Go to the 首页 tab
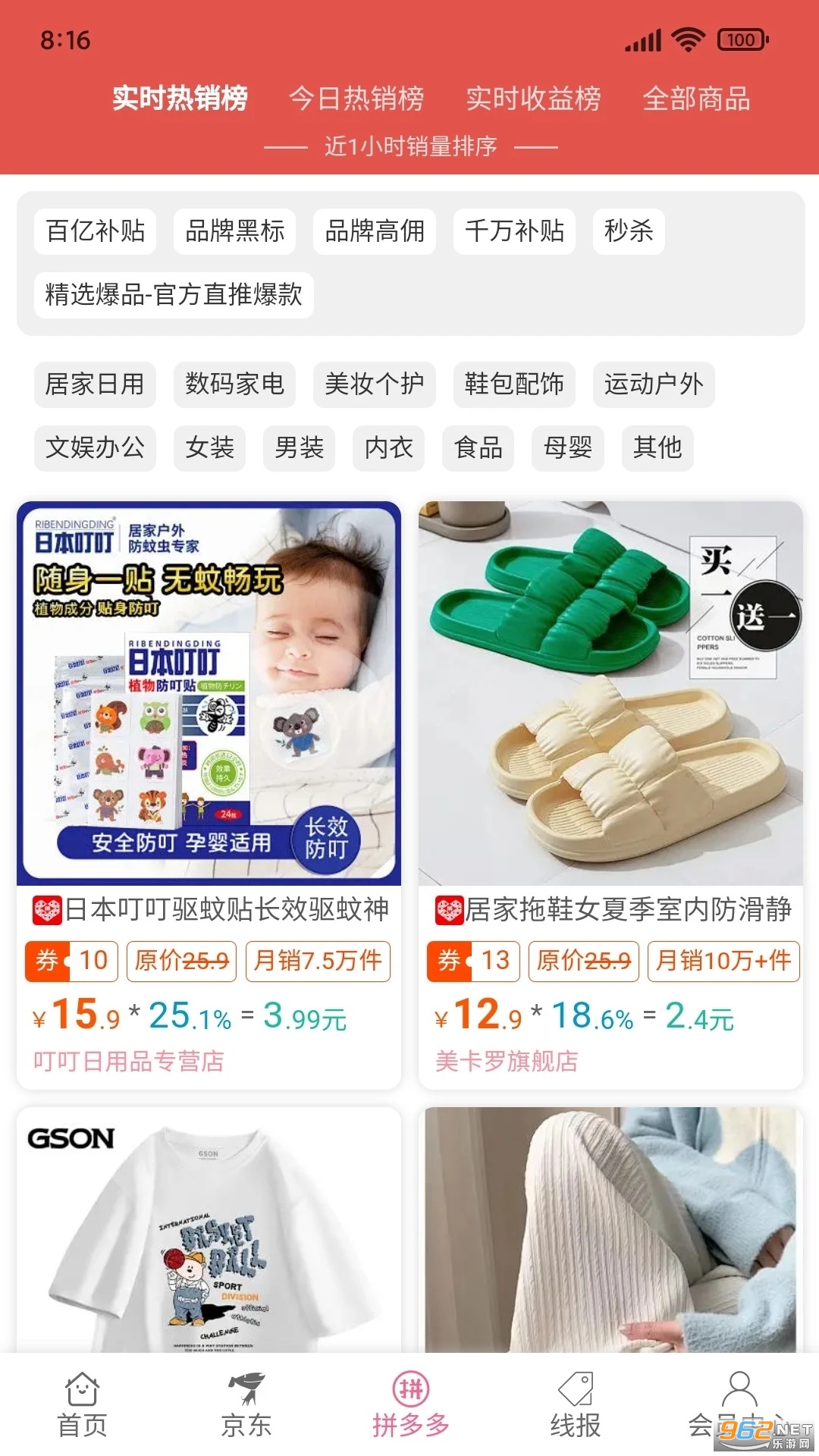The height and width of the screenshot is (1456, 819). point(82,1404)
